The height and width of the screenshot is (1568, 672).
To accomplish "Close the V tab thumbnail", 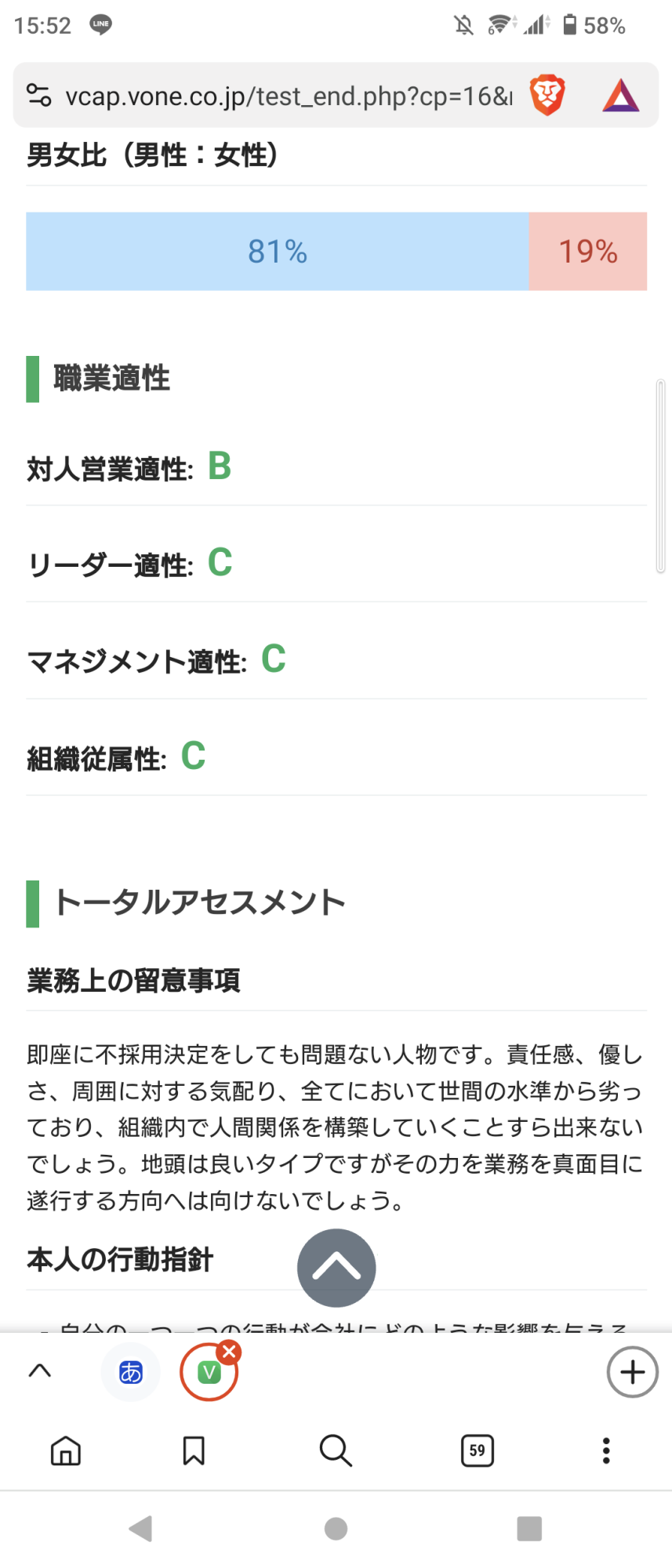I will (x=229, y=1352).
